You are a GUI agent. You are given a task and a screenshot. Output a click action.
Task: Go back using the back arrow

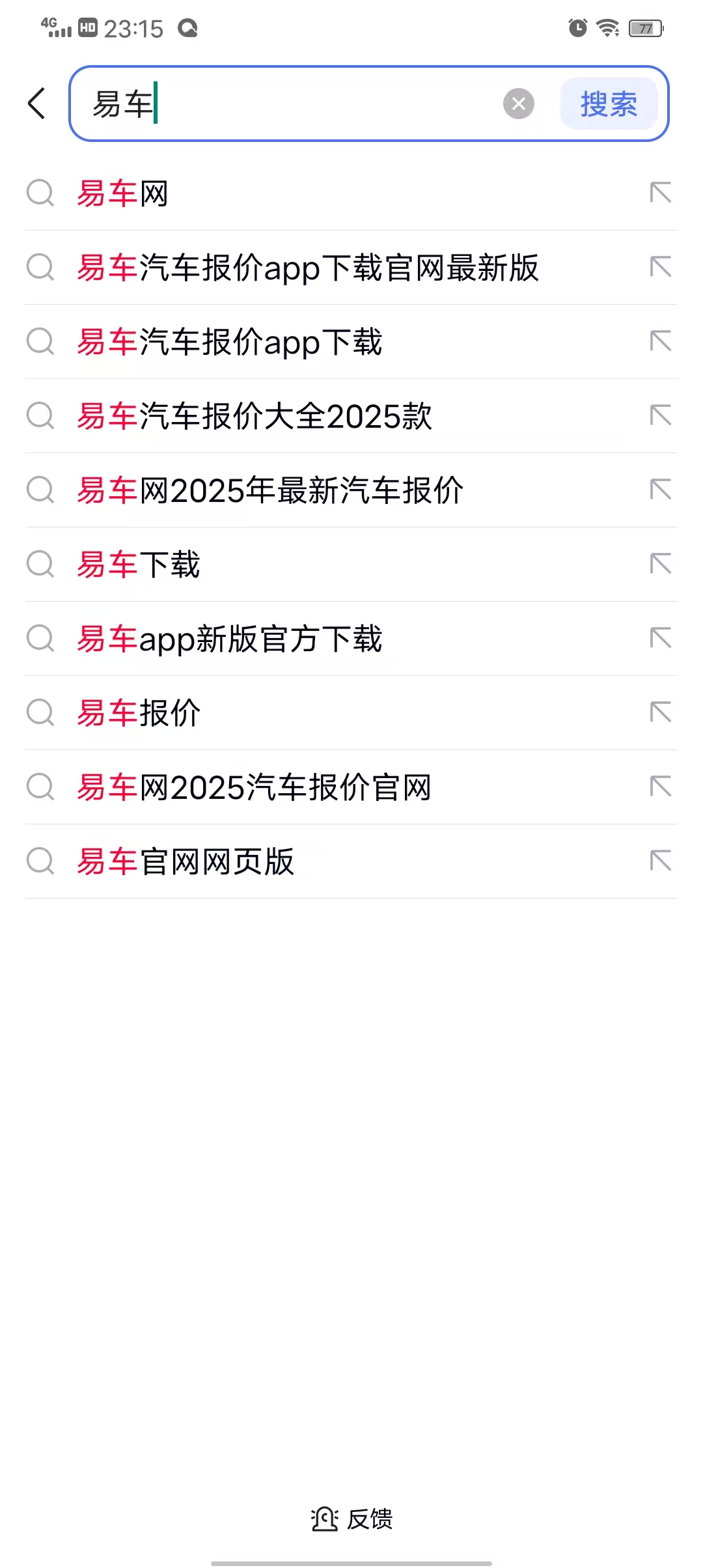(x=36, y=104)
